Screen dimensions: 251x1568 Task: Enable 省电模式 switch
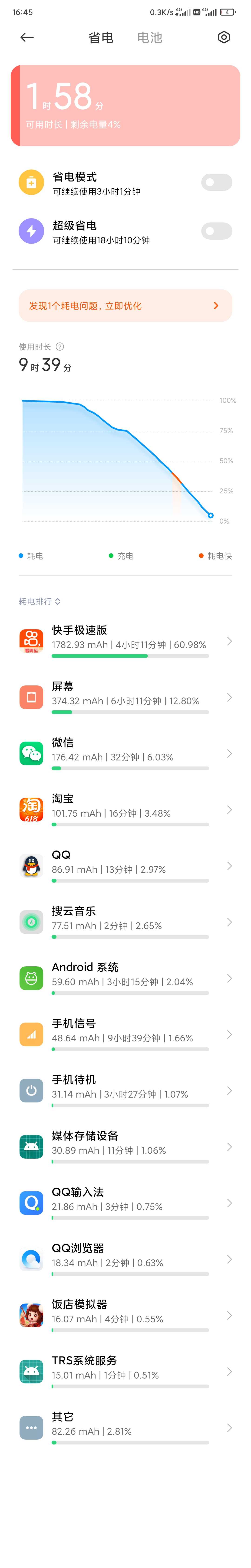[x=216, y=183]
